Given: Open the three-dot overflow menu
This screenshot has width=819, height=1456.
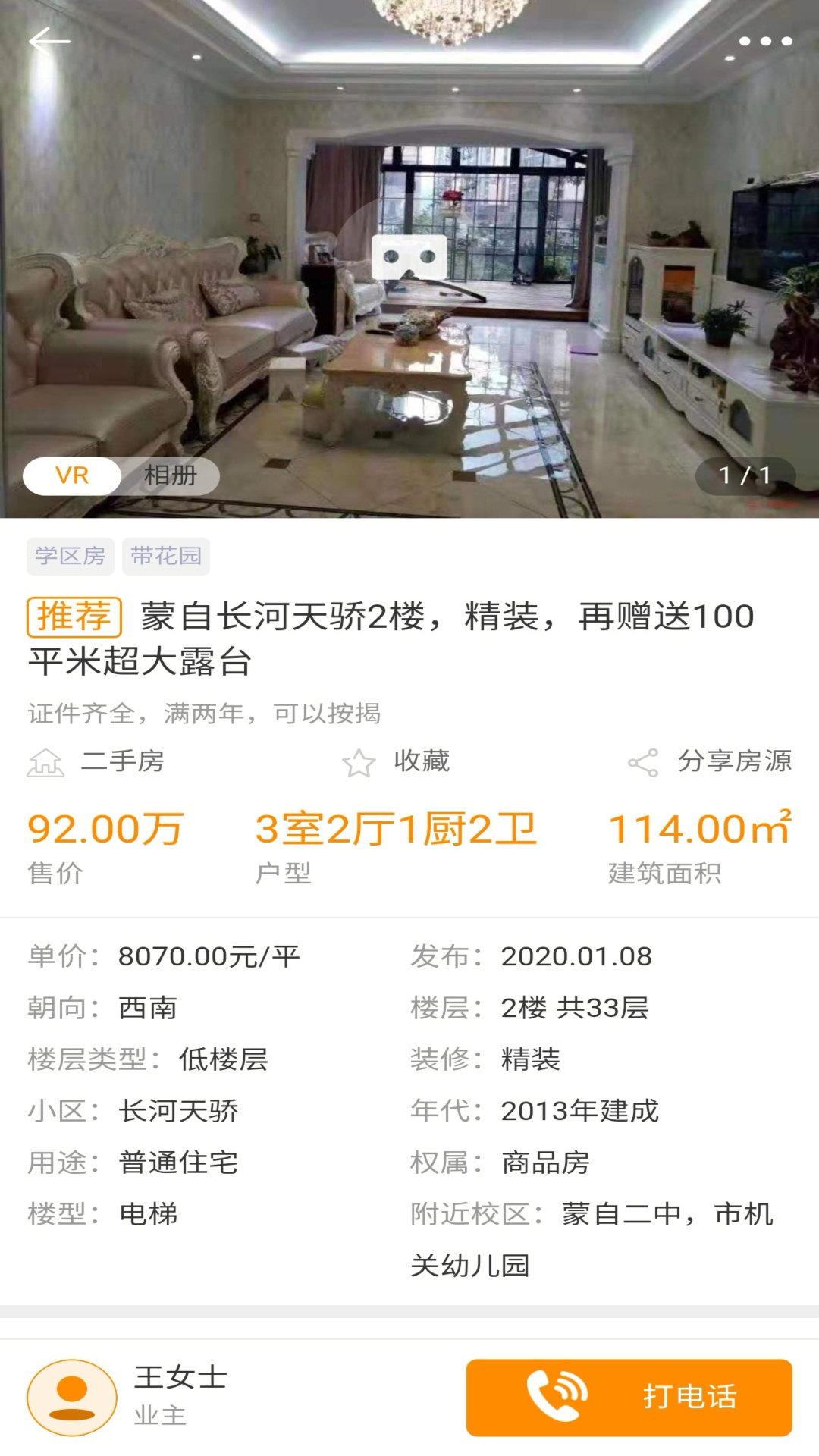Looking at the screenshot, I should click(x=767, y=43).
